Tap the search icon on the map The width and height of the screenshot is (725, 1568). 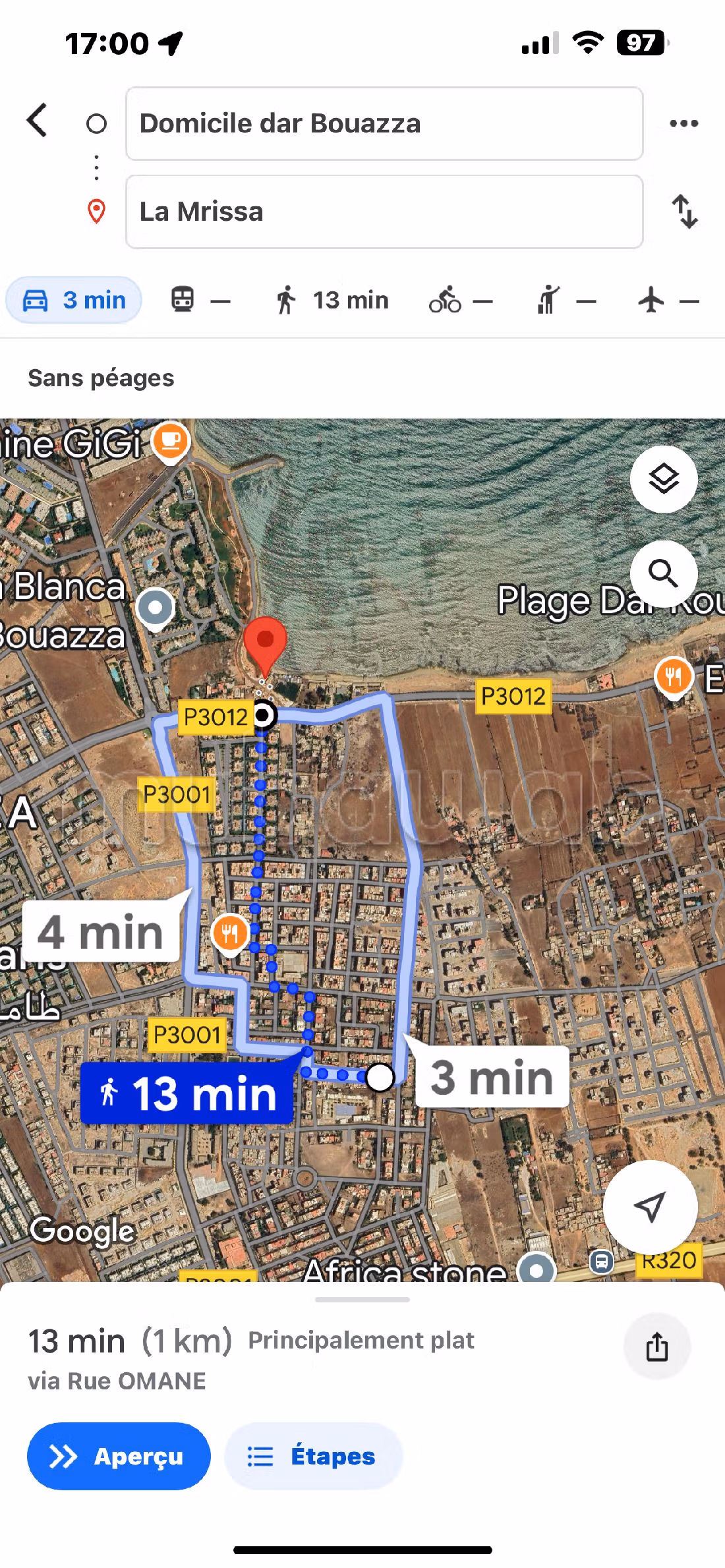pyautogui.click(x=664, y=574)
